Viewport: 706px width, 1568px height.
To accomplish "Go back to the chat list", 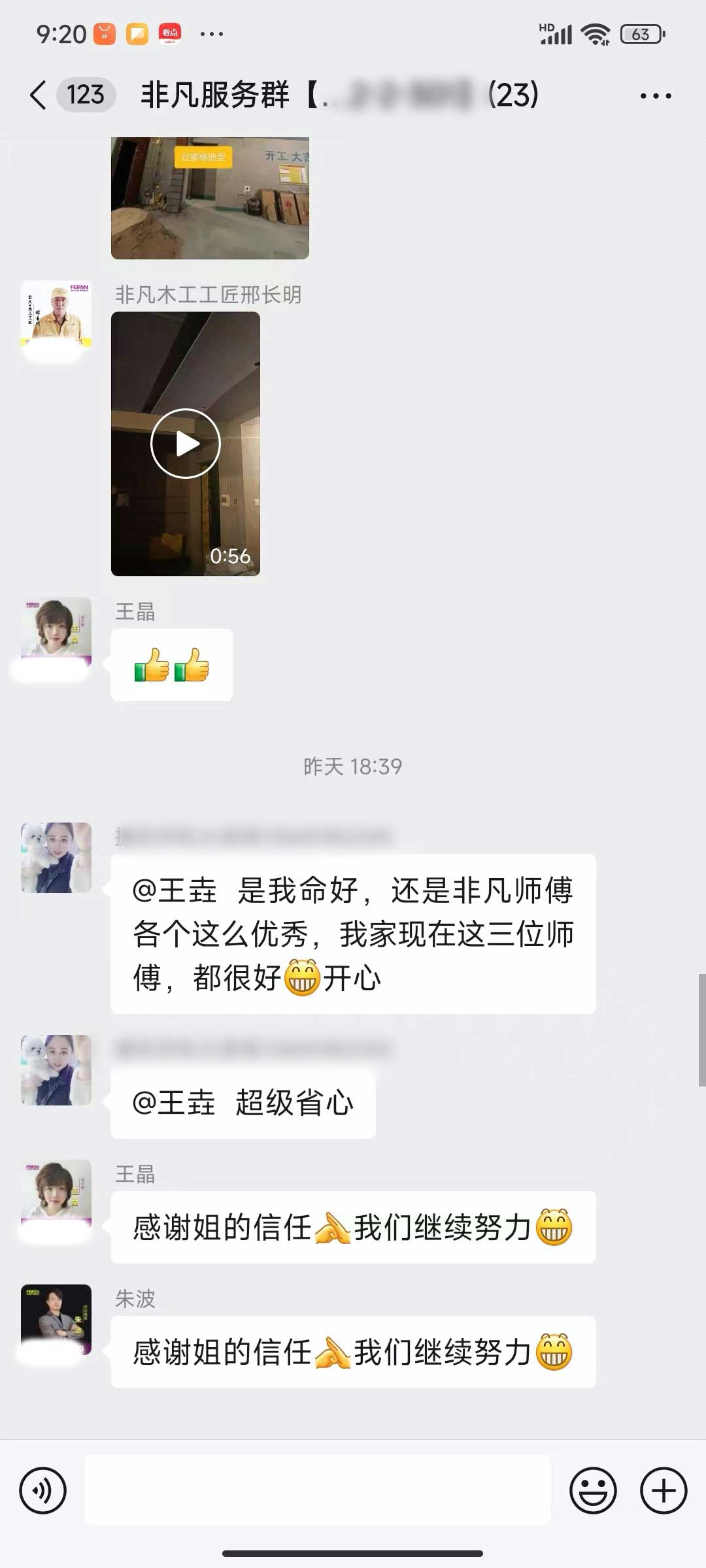I will [x=38, y=95].
